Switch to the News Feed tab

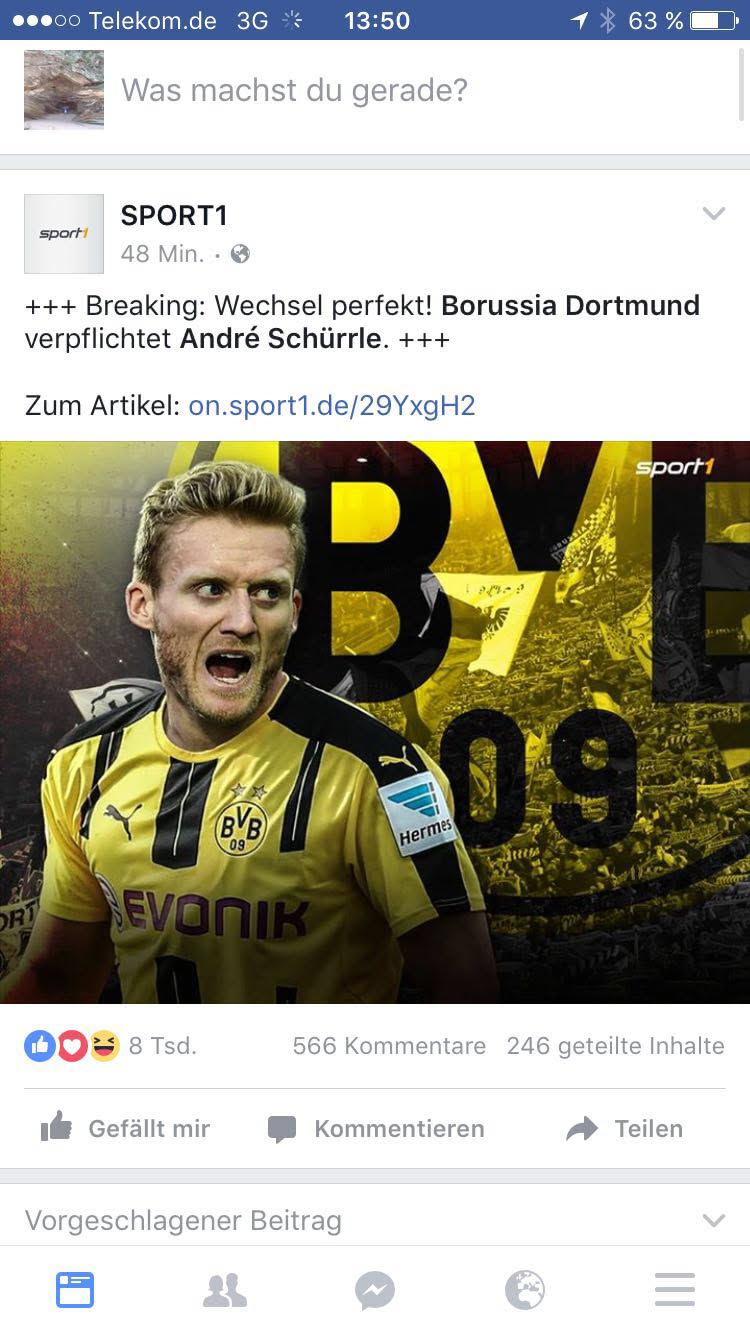(x=75, y=1290)
